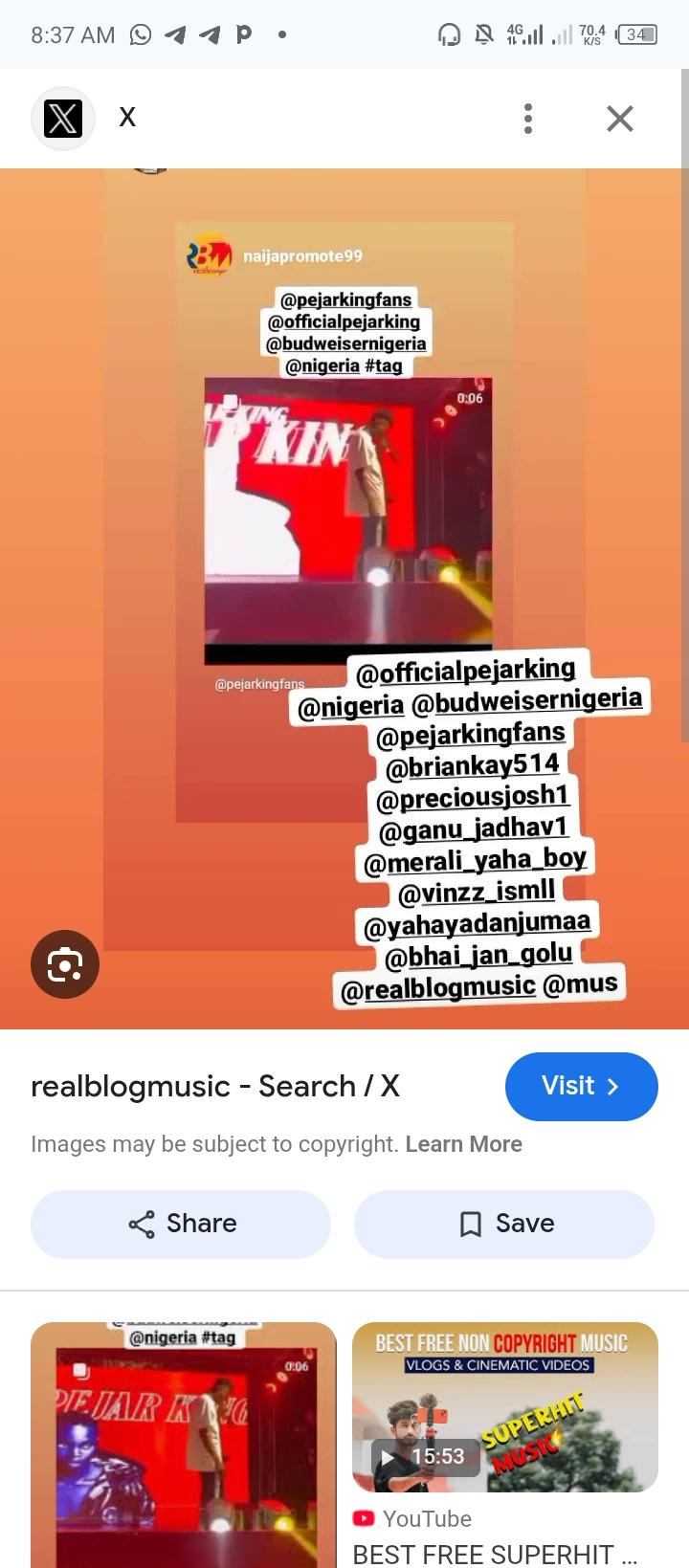Save this image to collection
This screenshot has width=689, height=1568.
click(x=504, y=1224)
